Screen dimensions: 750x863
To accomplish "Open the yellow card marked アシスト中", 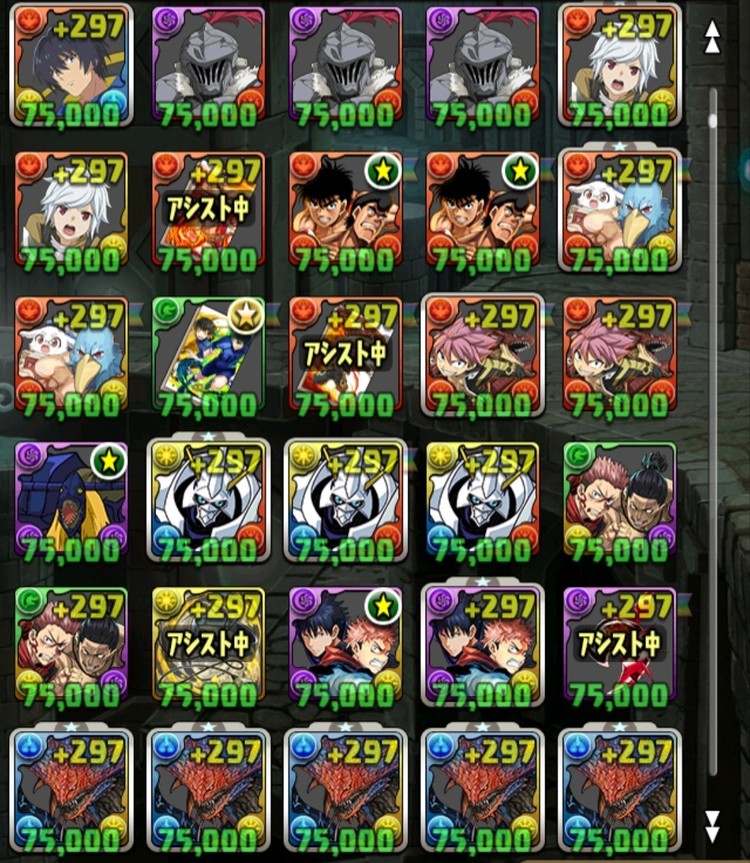I will (208, 643).
